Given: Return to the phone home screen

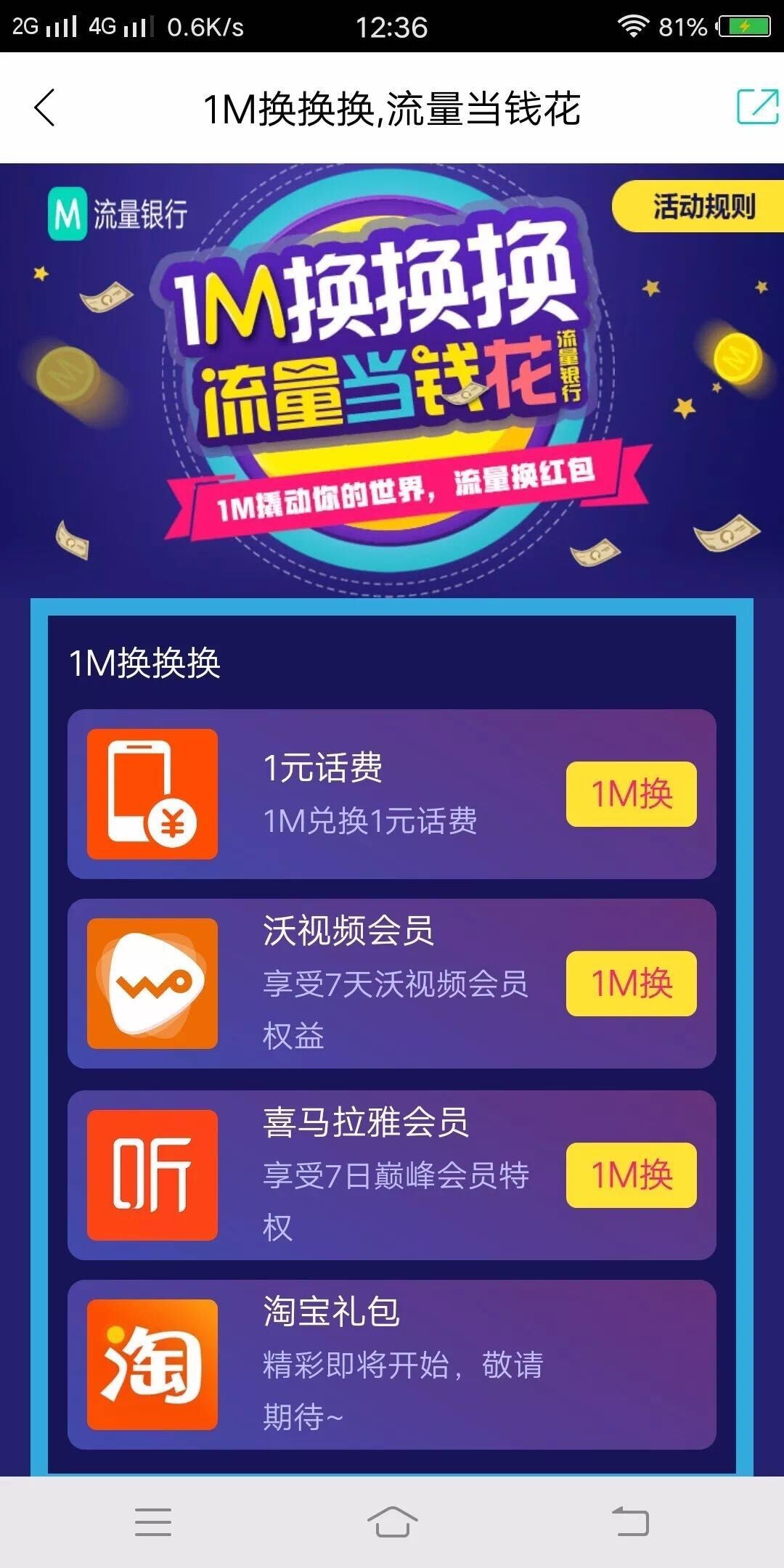Looking at the screenshot, I should click(x=392, y=1522).
